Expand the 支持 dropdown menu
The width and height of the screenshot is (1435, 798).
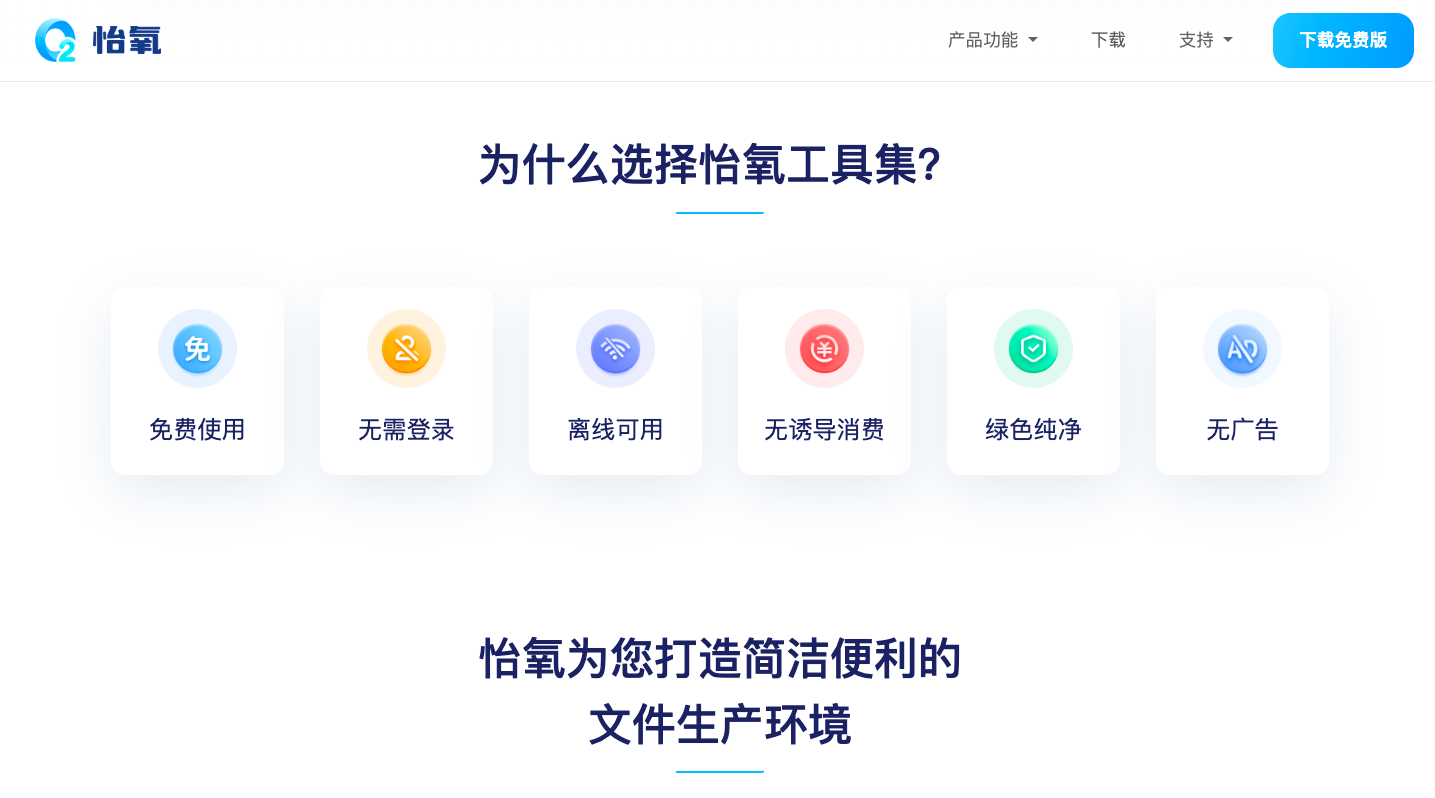coord(1205,40)
